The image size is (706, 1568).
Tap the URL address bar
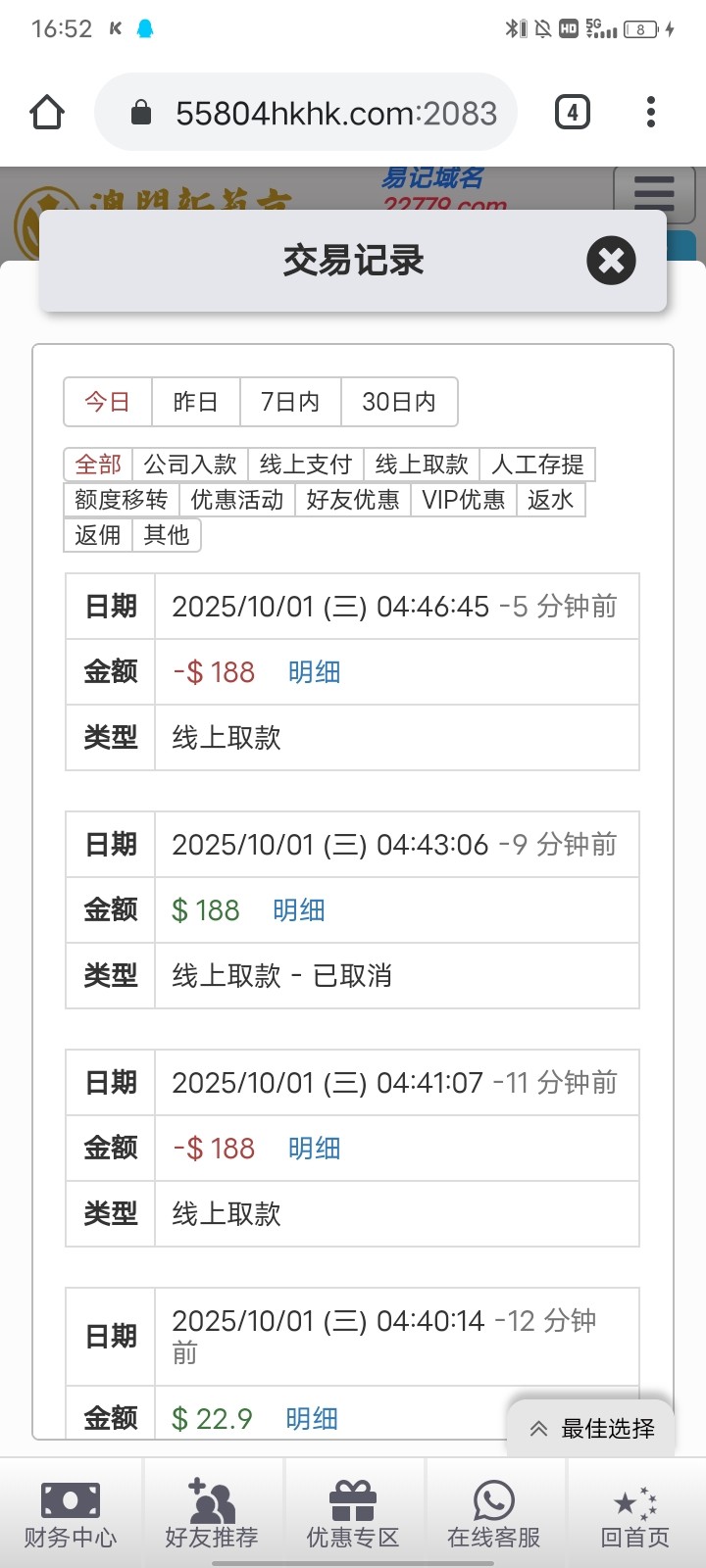(x=324, y=113)
